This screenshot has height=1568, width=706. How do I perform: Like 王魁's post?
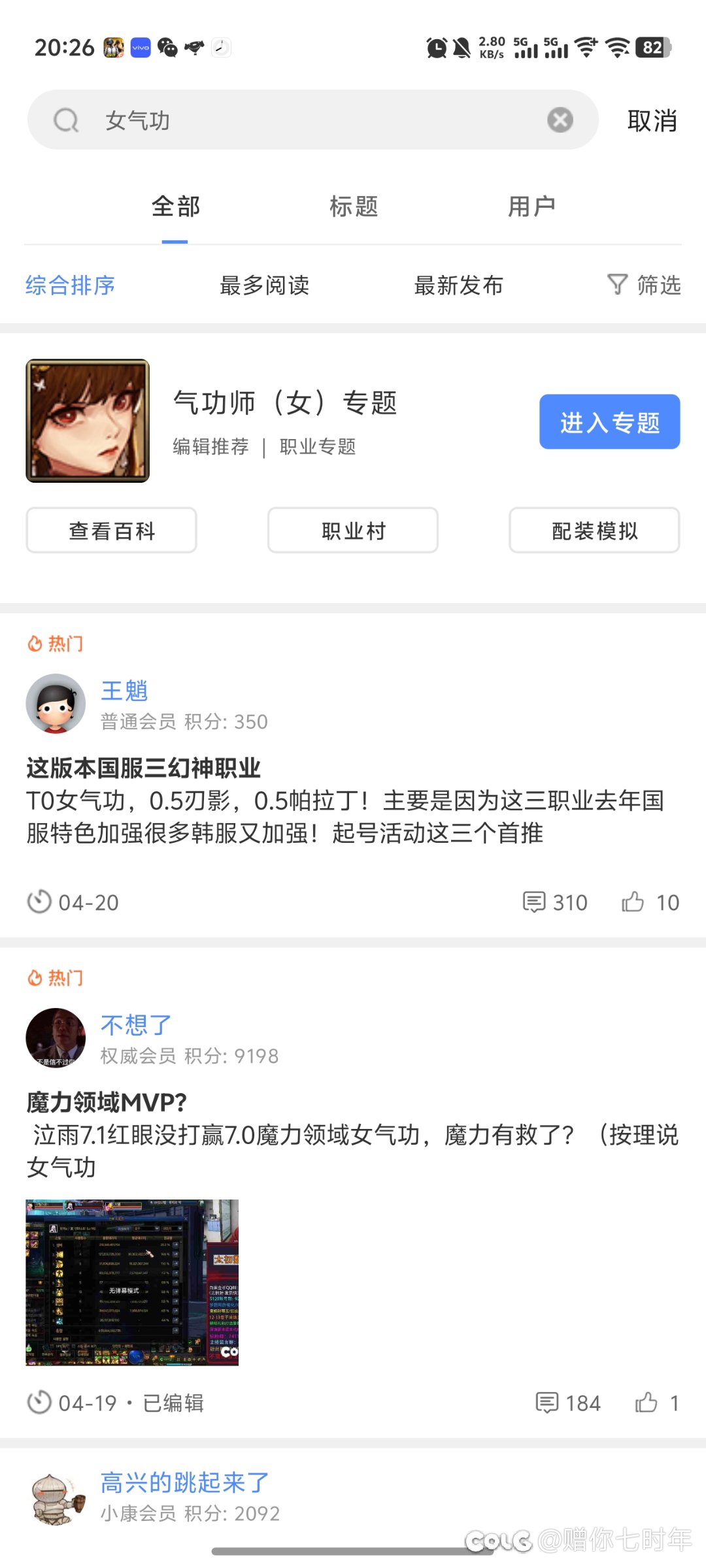coord(650,902)
